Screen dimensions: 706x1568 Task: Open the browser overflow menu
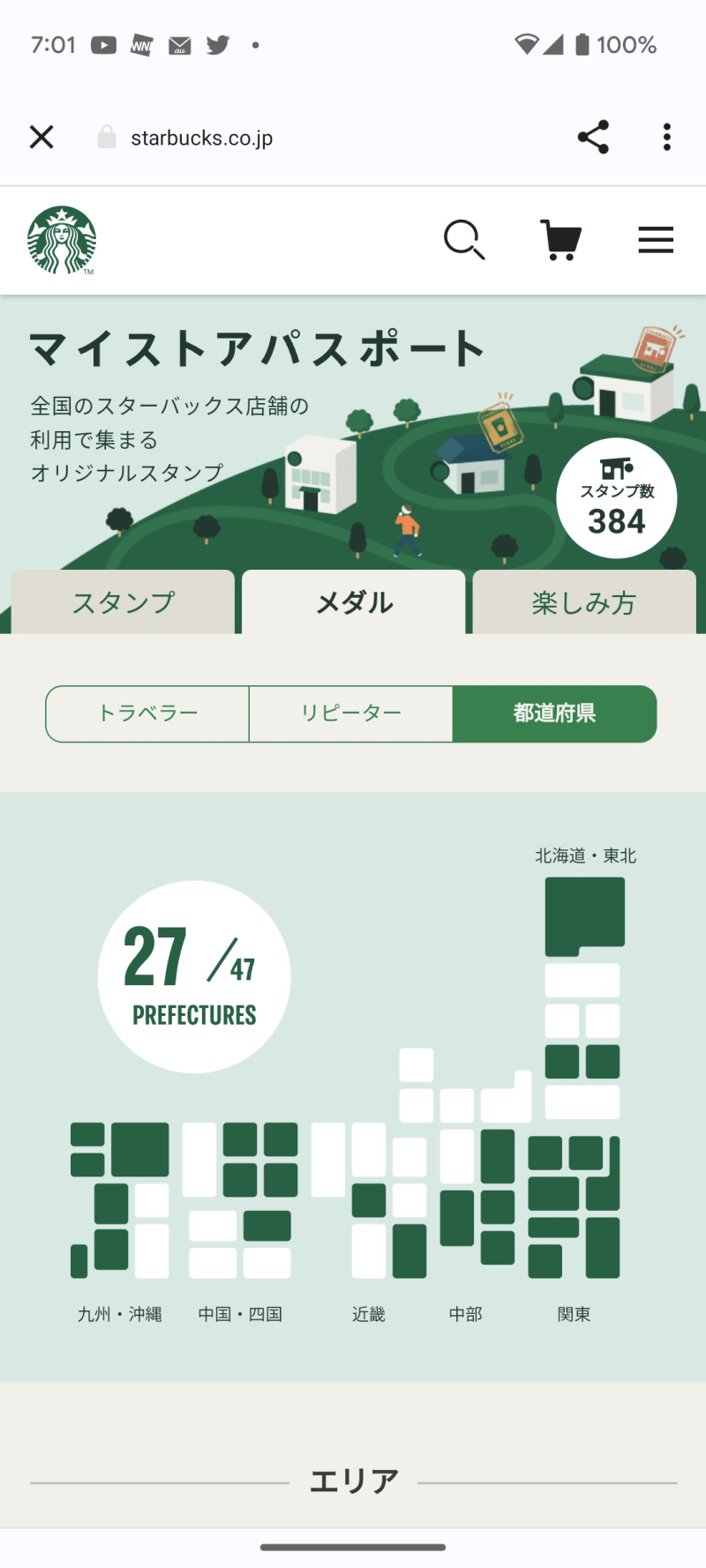(667, 138)
